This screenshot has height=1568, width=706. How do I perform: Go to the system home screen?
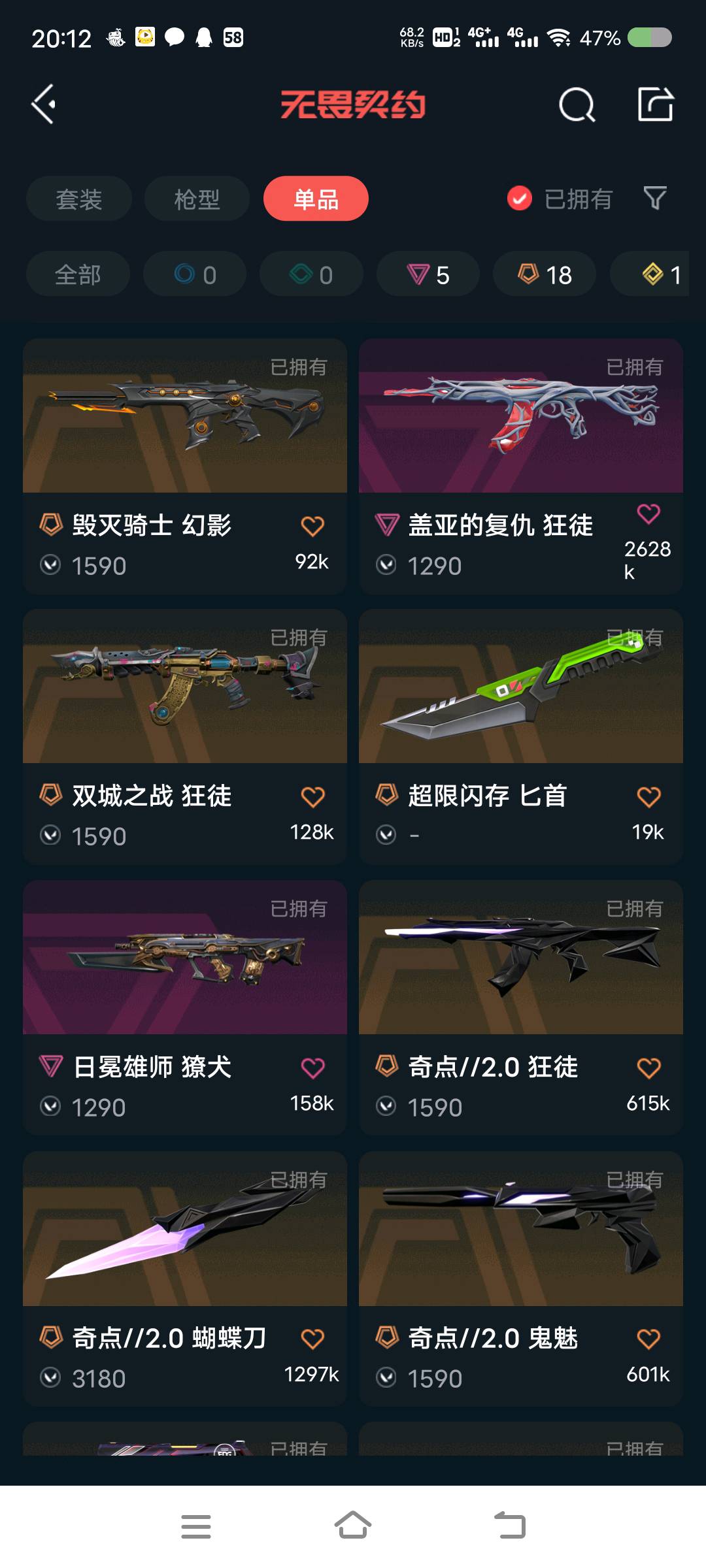[x=353, y=1526]
